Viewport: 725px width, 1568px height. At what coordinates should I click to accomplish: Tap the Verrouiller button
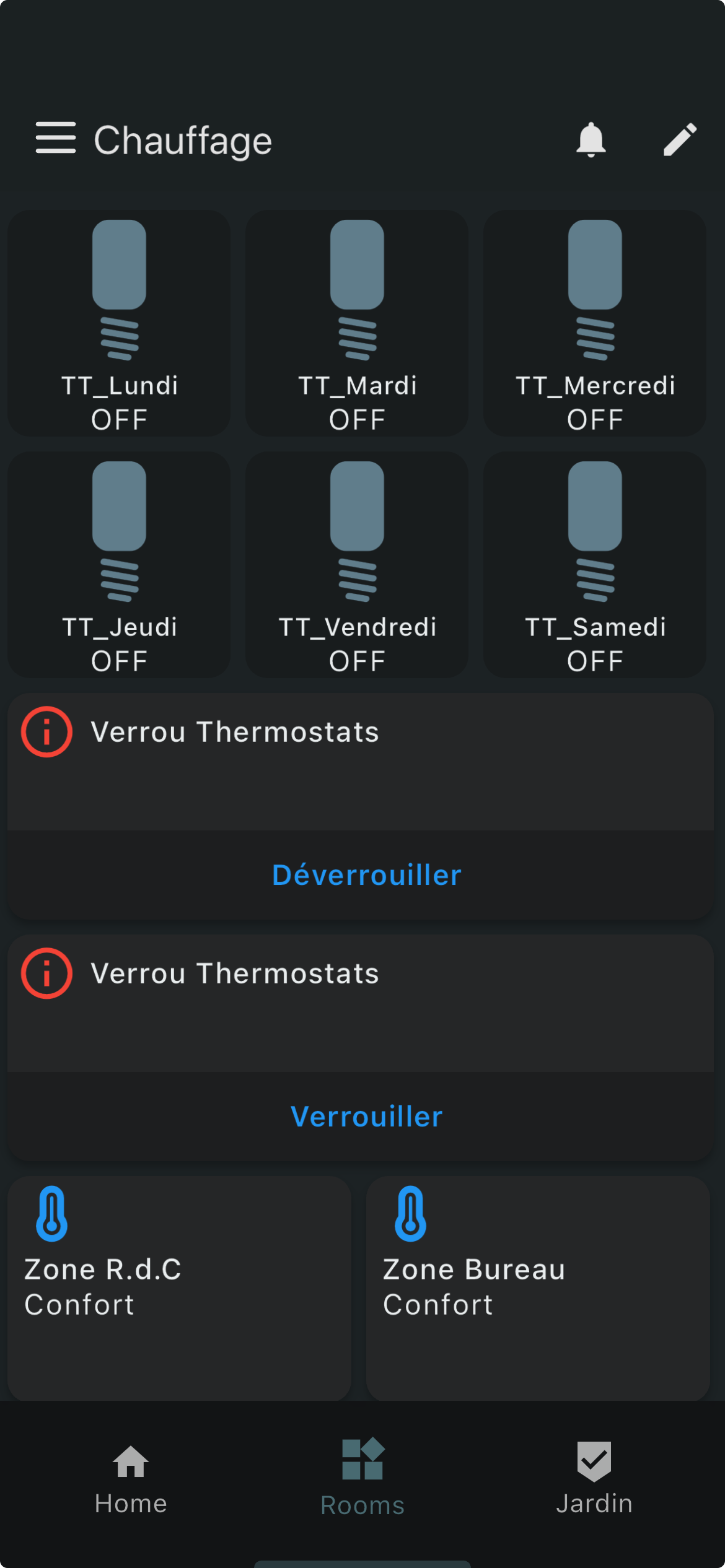(366, 1117)
